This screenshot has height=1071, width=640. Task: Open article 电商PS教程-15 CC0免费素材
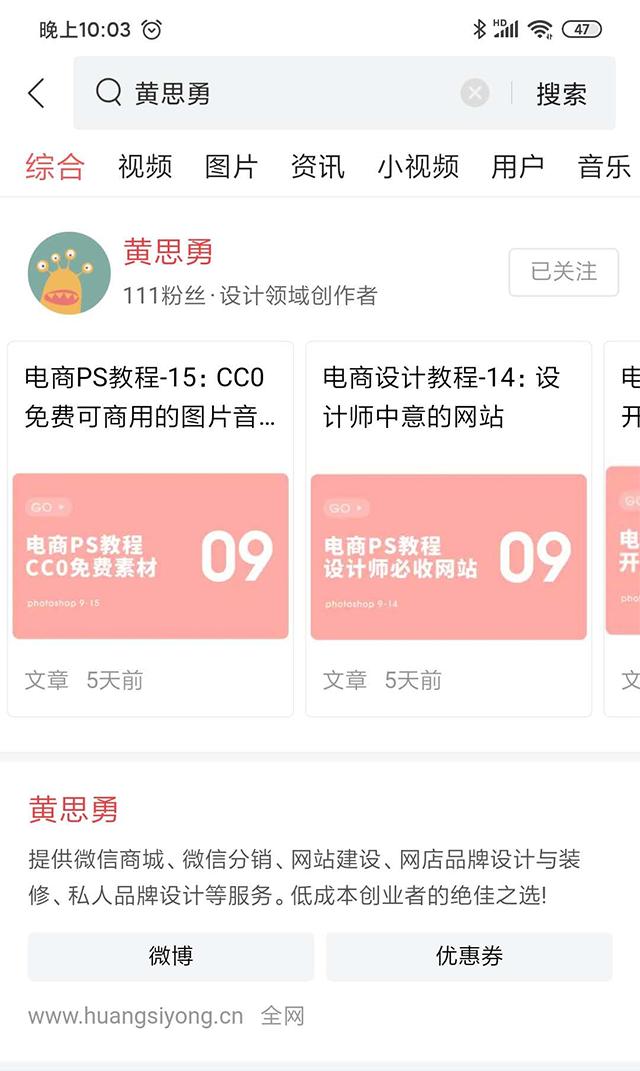point(150,530)
